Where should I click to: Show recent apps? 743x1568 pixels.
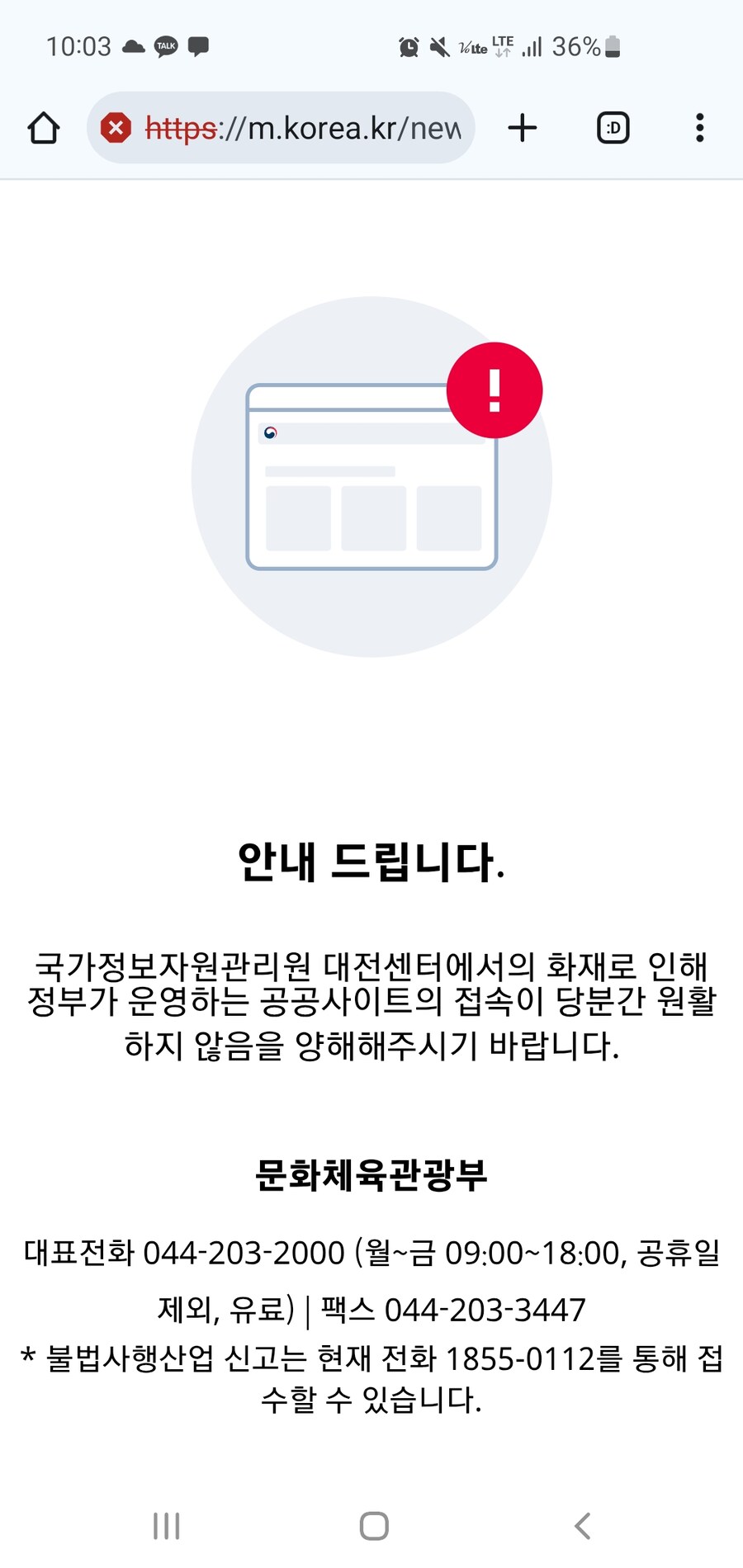pos(166,1526)
